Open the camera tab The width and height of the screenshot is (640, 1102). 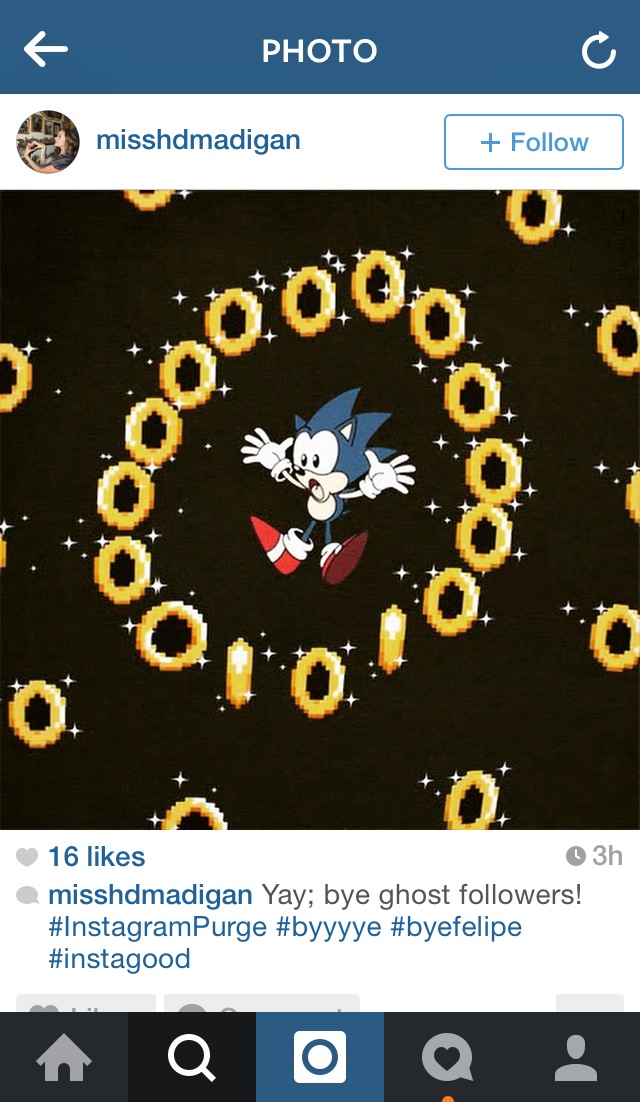[x=320, y=1057]
